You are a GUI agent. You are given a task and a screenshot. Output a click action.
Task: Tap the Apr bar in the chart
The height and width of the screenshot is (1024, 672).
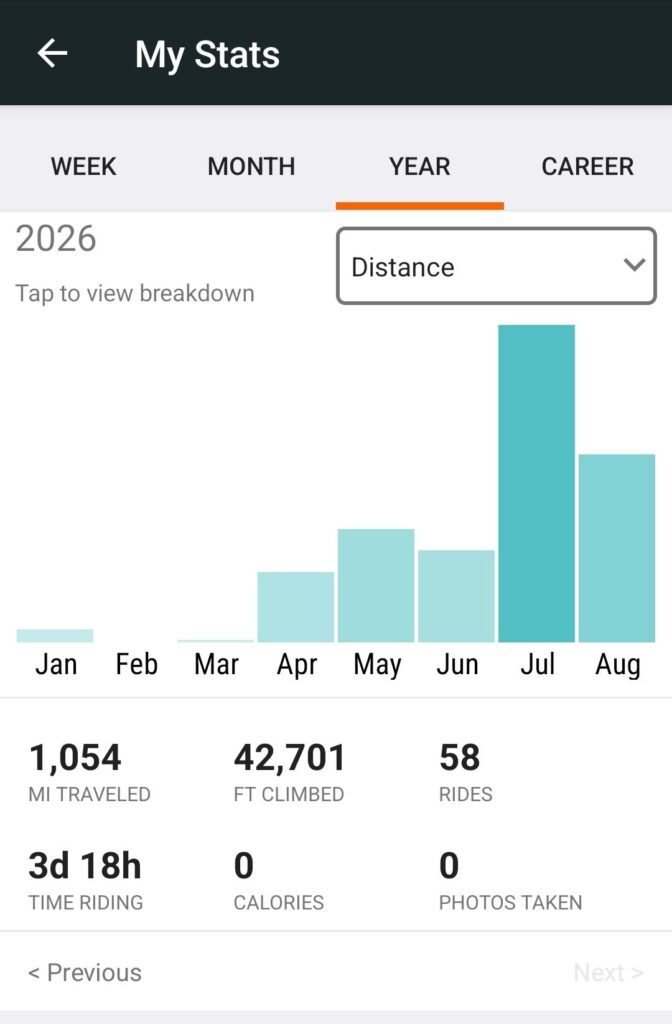coord(295,607)
